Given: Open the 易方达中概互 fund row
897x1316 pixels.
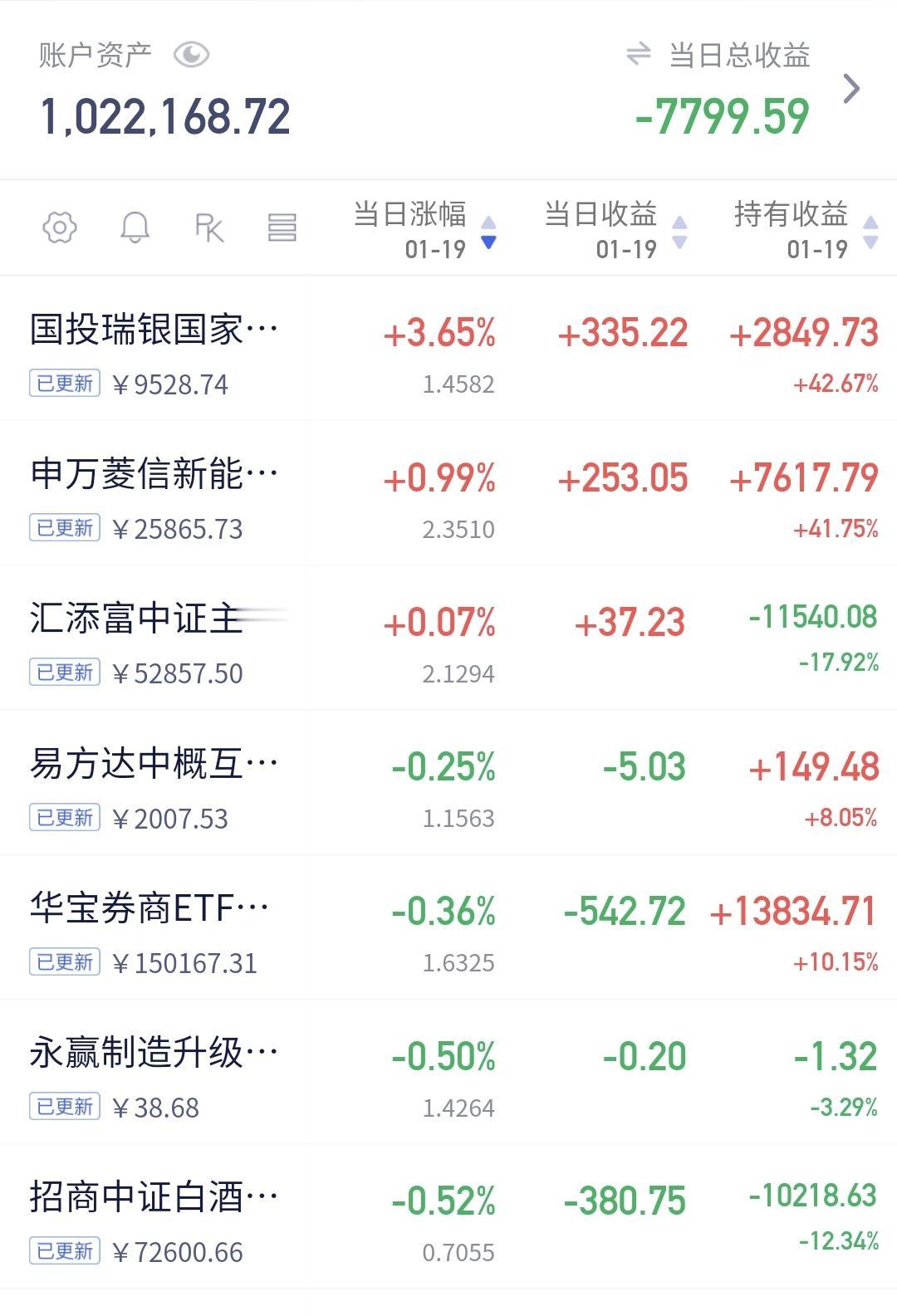Looking at the screenshot, I should tap(448, 783).
